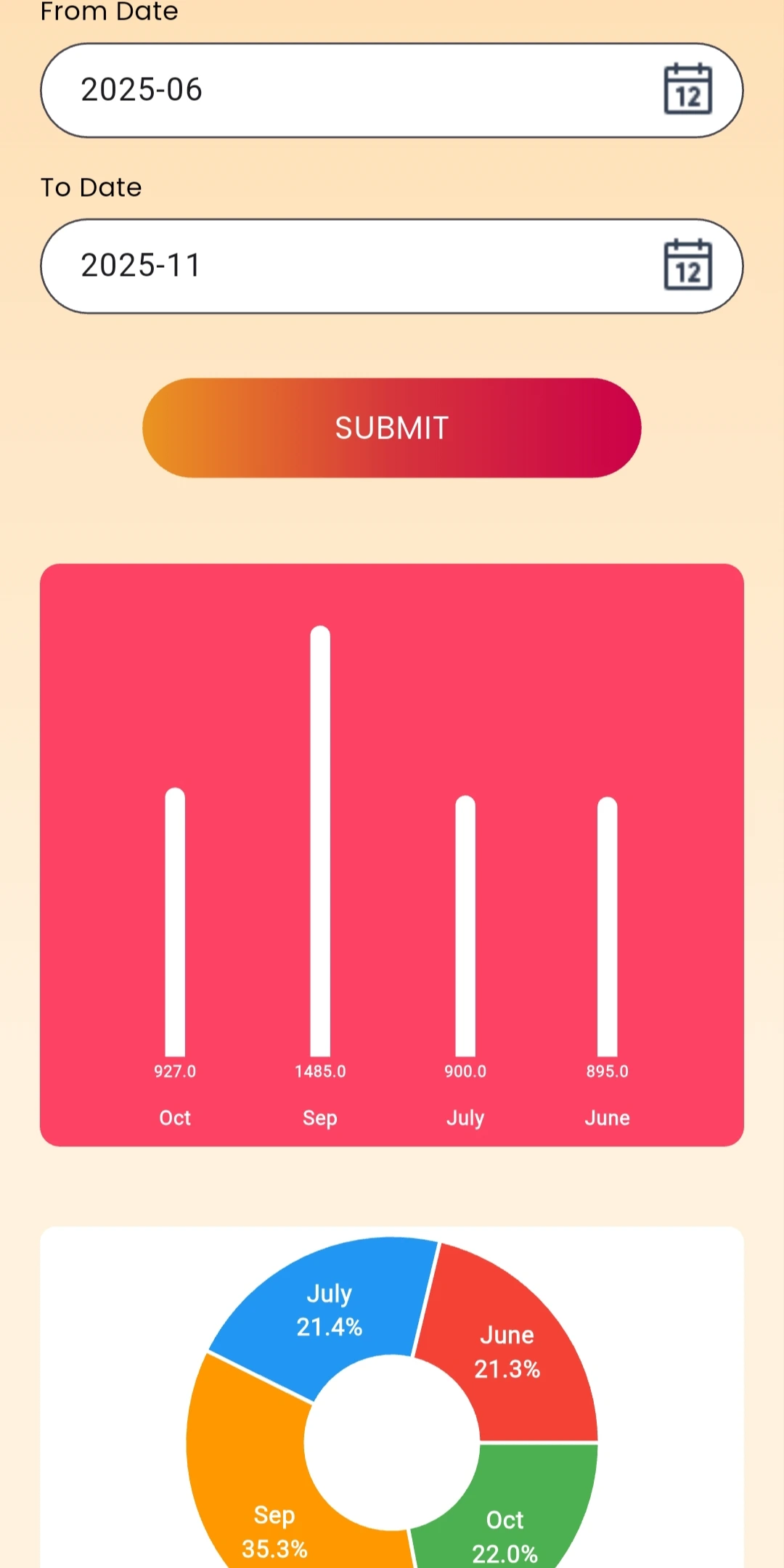Open the To Date field showing 2025-11
This screenshot has height=1568, width=784.
pos(348,266)
